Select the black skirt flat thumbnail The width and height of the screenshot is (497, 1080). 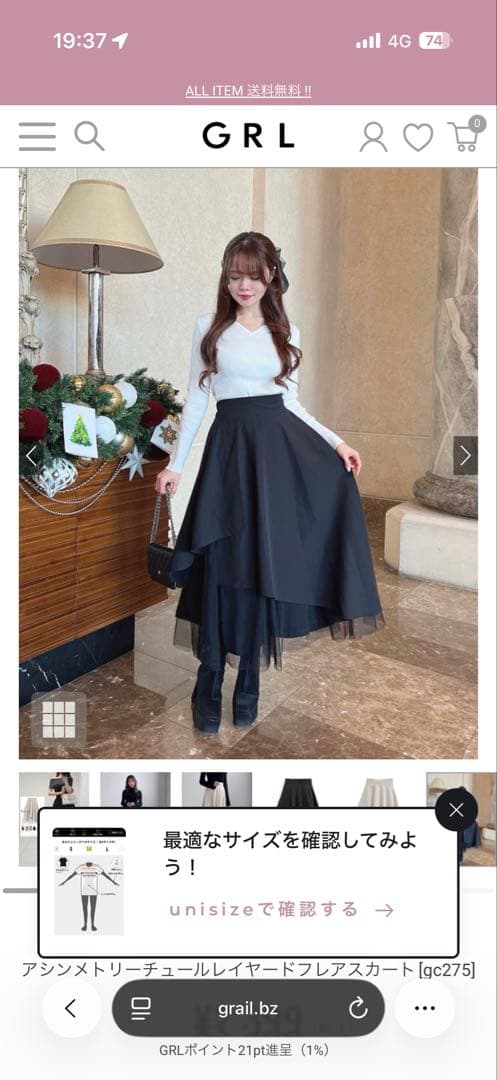[x=298, y=790]
